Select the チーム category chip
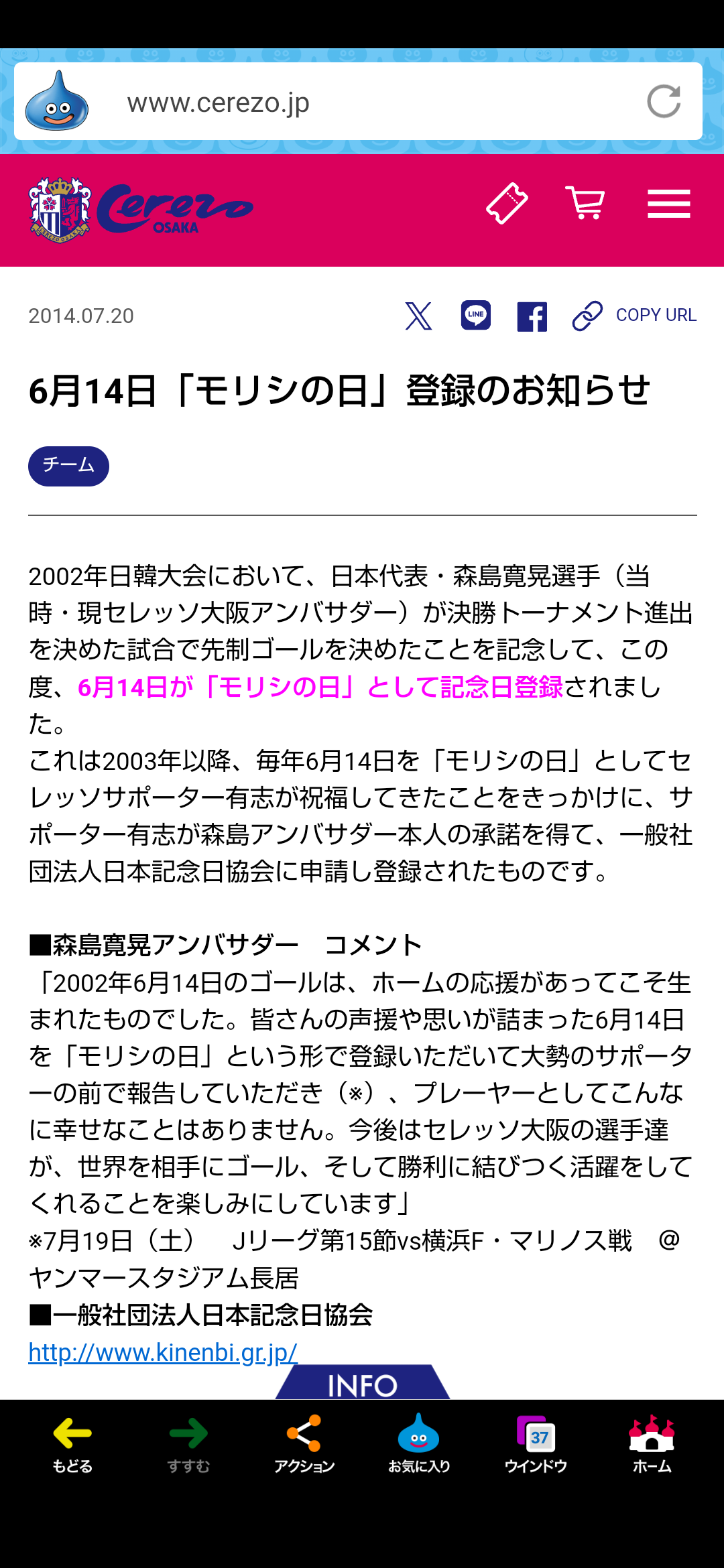This screenshot has width=724, height=1568. click(x=68, y=466)
